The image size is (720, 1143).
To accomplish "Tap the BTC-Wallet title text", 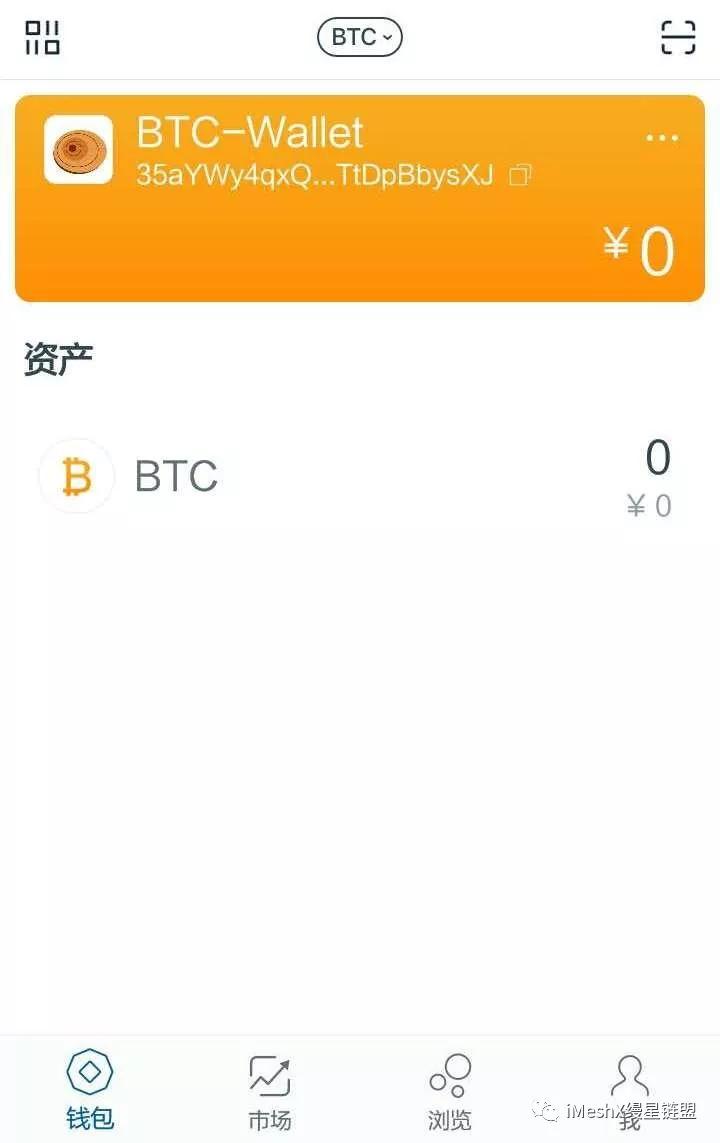I will pos(249,133).
